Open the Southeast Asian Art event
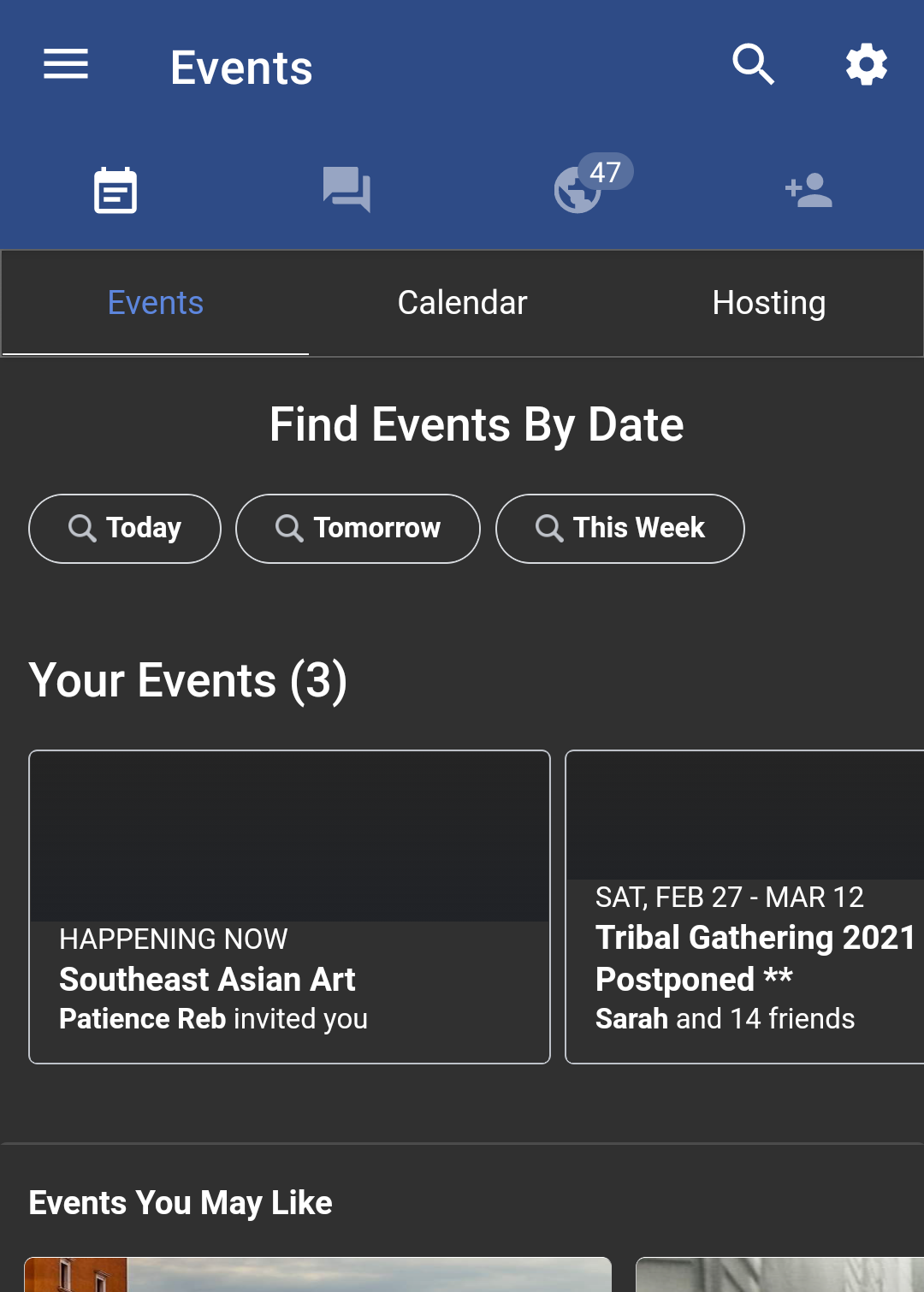Viewport: 924px width, 1292px height. (289, 907)
